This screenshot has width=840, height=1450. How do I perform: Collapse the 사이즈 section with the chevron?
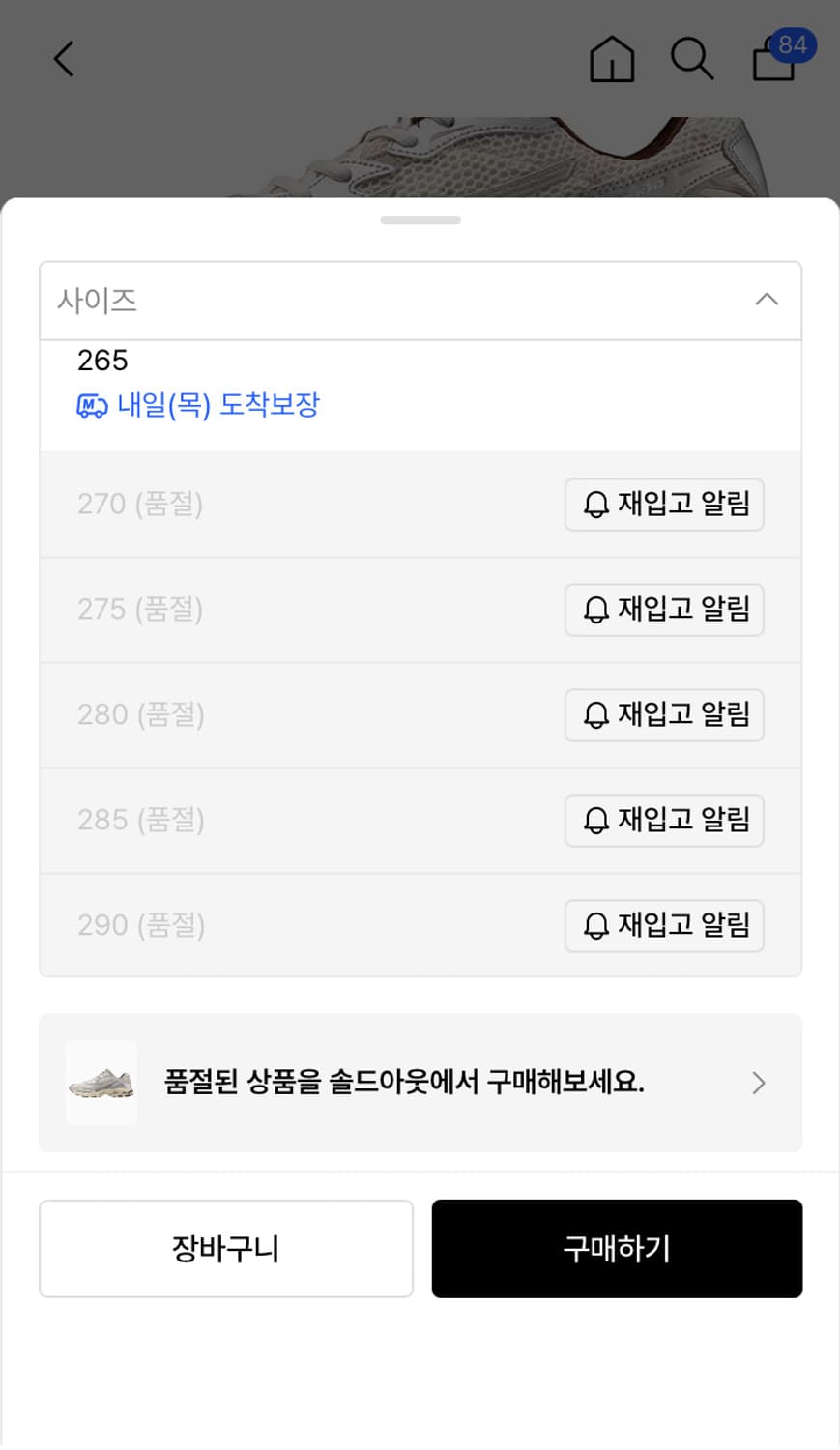click(x=767, y=300)
